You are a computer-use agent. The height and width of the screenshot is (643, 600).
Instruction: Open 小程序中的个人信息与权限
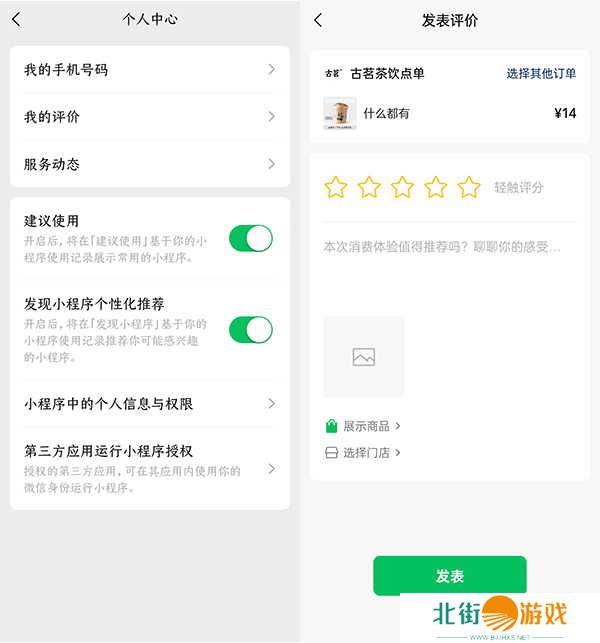coord(150,404)
